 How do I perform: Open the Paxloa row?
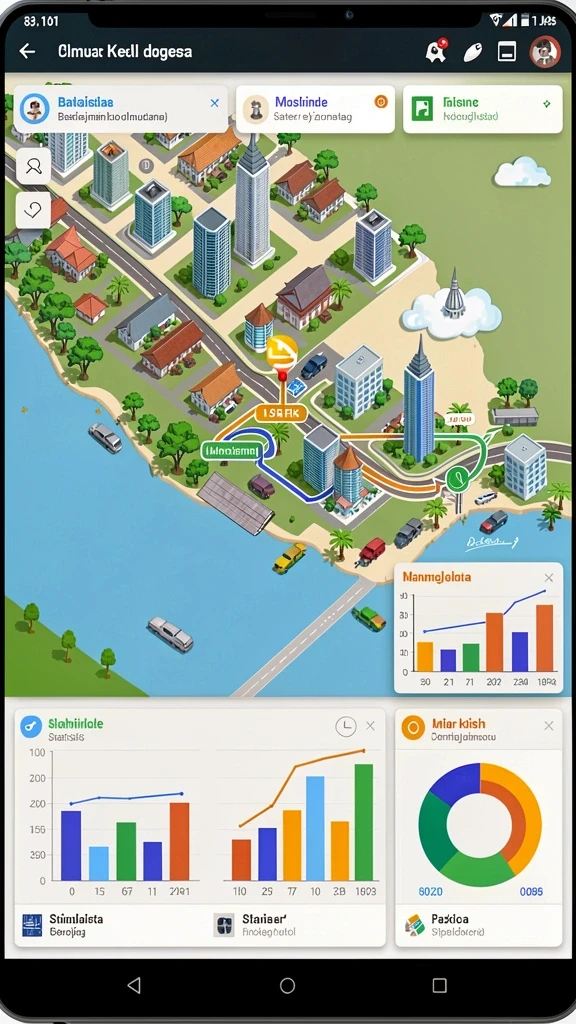point(479,925)
